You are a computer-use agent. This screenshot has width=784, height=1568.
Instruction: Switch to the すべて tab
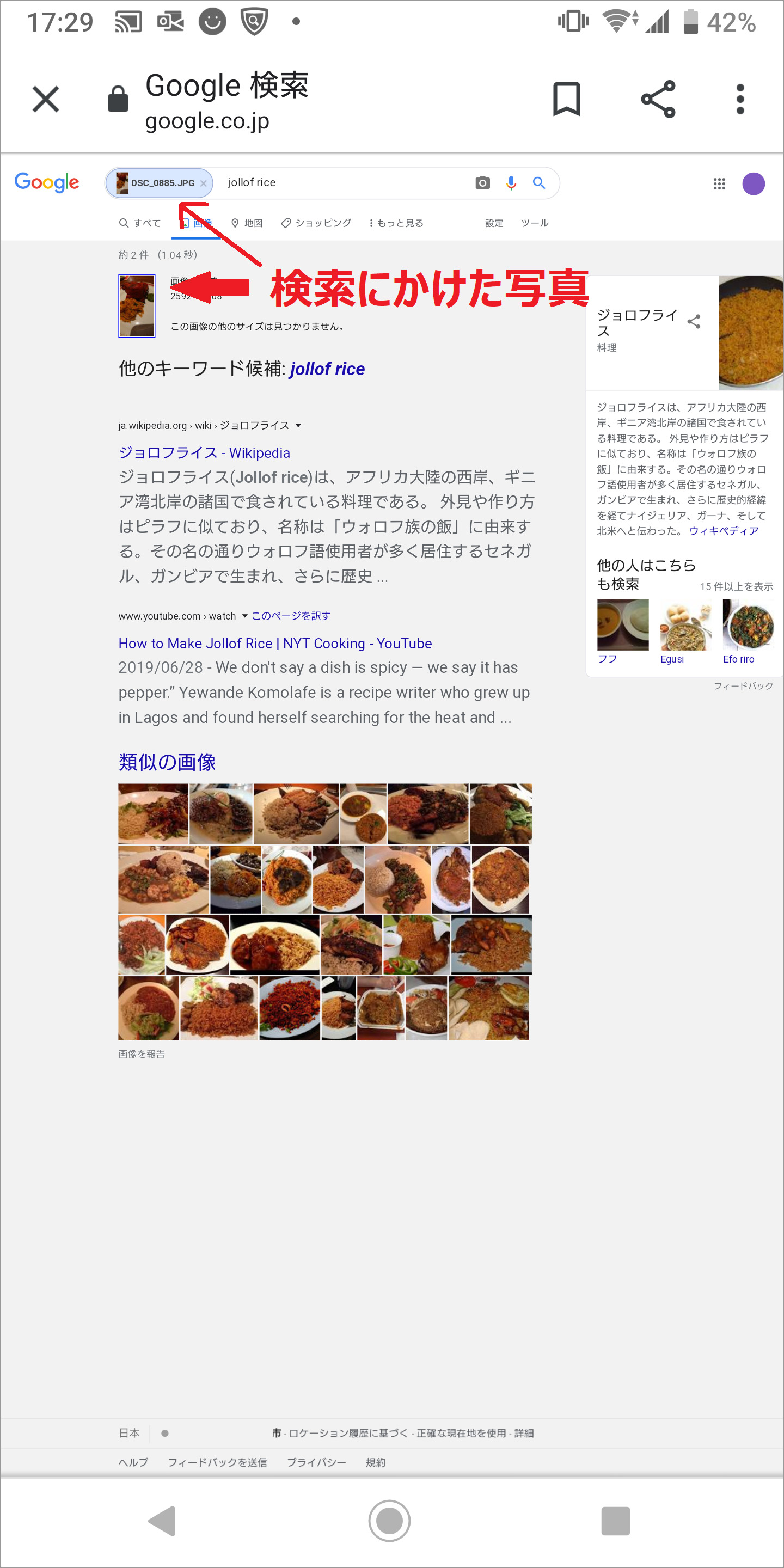tap(140, 223)
